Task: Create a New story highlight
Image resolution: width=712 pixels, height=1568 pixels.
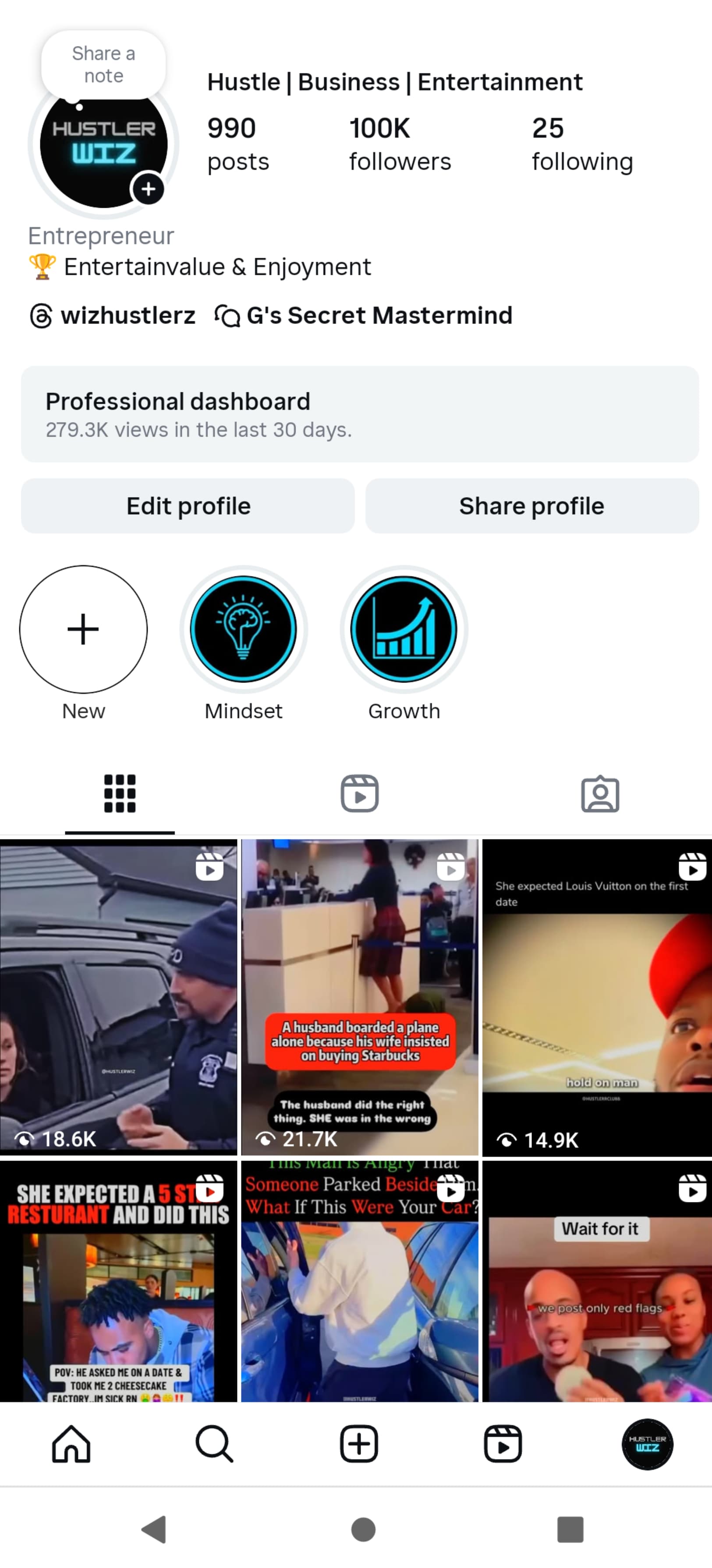Action: coord(83,629)
